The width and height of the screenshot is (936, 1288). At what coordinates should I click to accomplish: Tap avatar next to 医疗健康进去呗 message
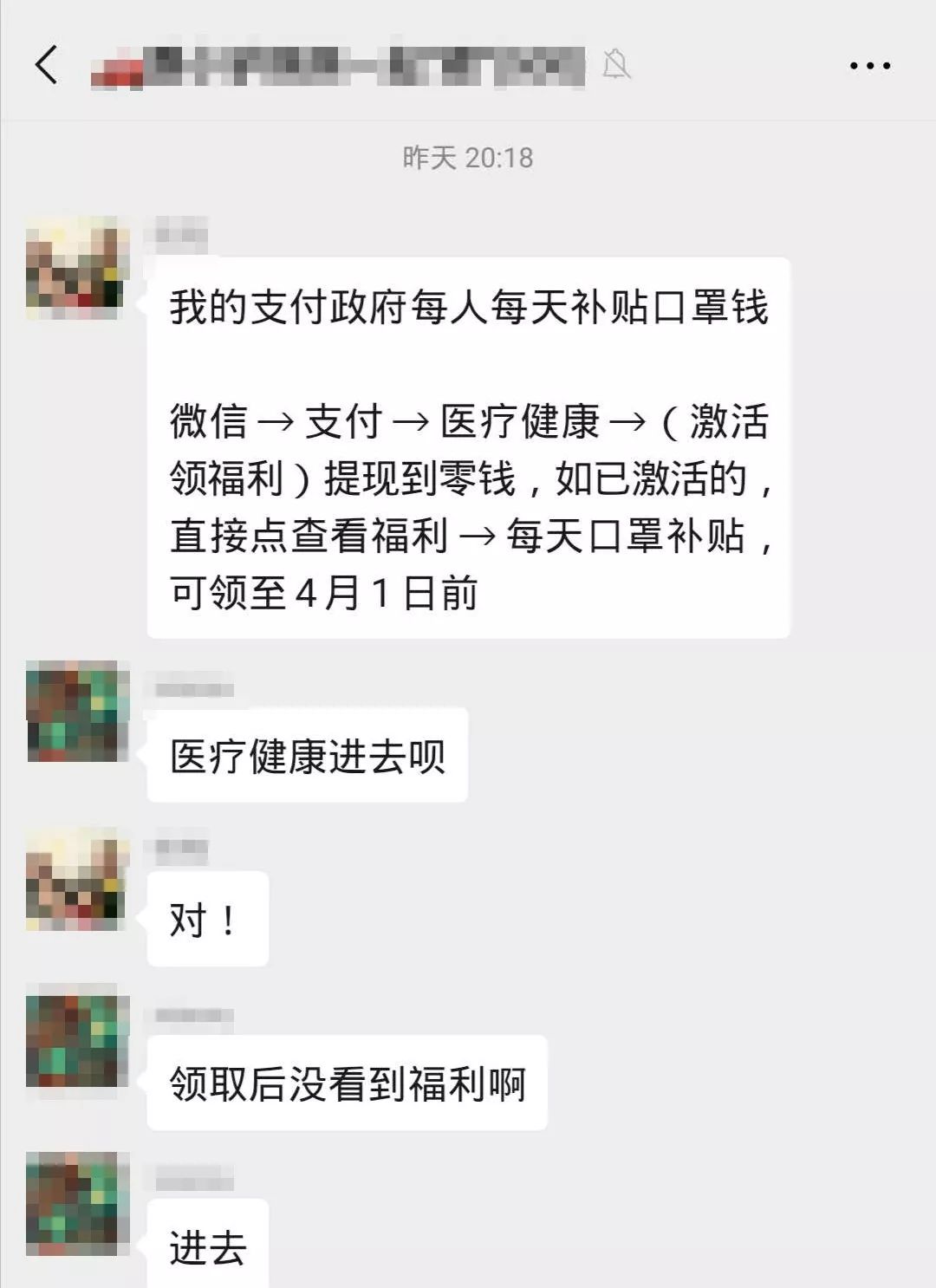[78, 712]
